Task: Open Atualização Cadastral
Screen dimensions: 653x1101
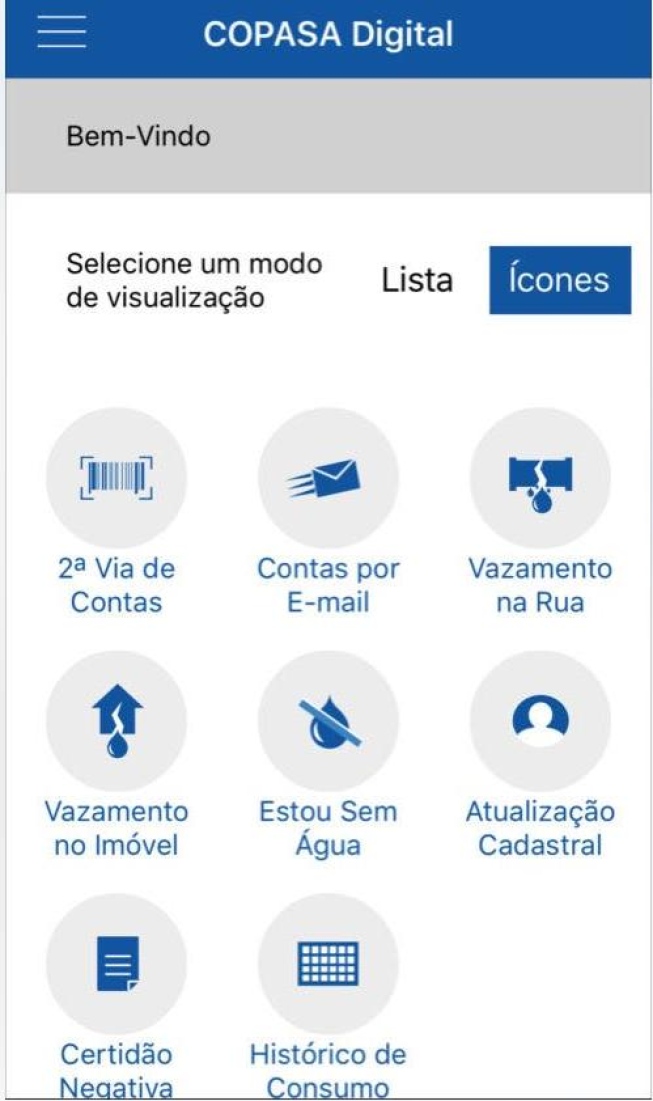Action: click(x=540, y=720)
